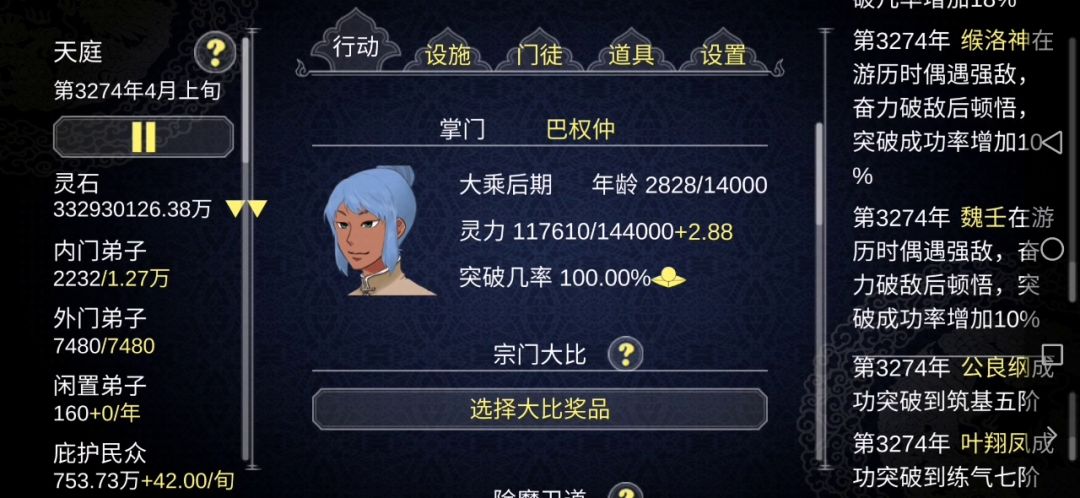Image resolution: width=1080 pixels, height=498 pixels.
Task: Open sect leader 巴权仲's profile
Action: [580, 129]
